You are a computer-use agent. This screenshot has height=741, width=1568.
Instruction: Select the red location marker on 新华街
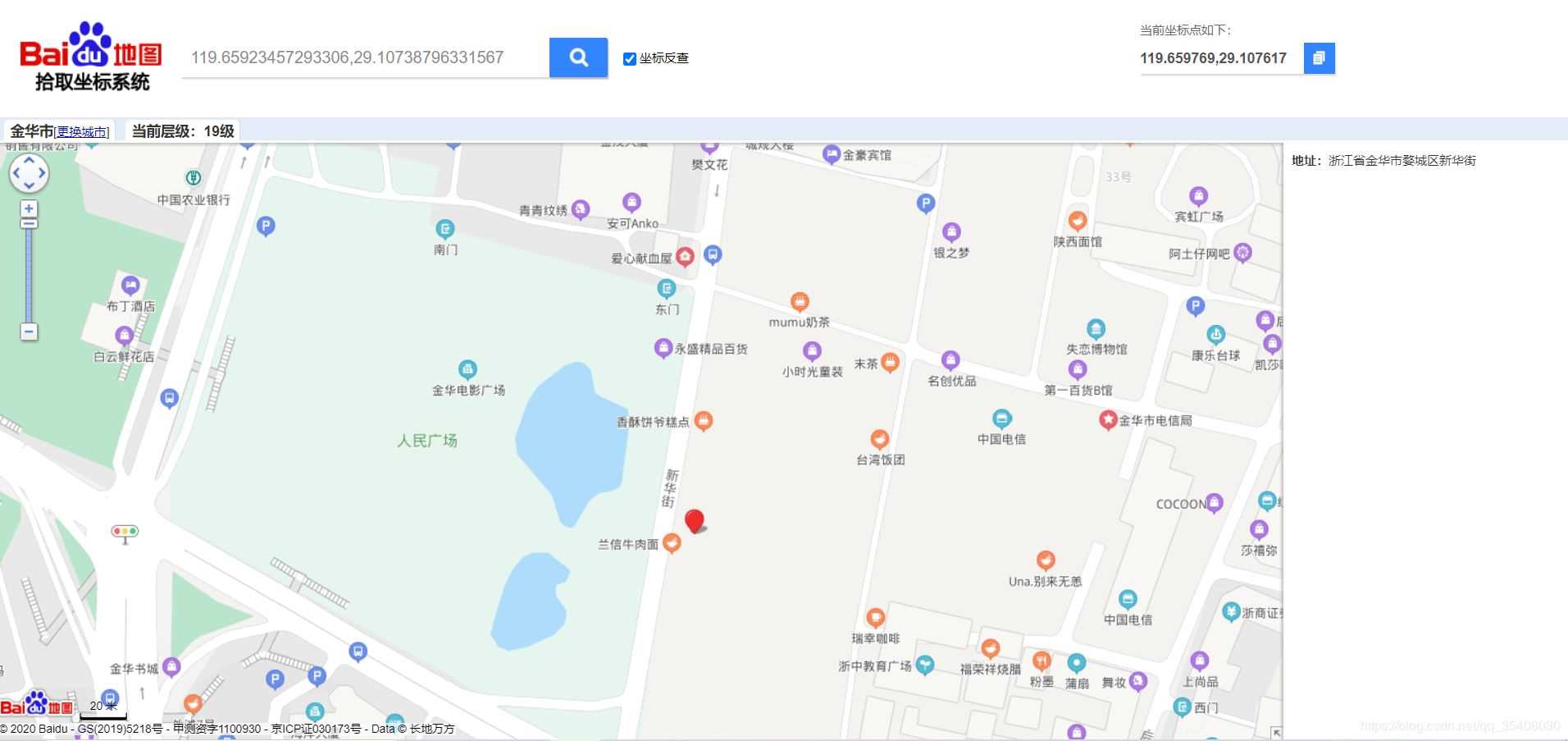[x=695, y=520]
